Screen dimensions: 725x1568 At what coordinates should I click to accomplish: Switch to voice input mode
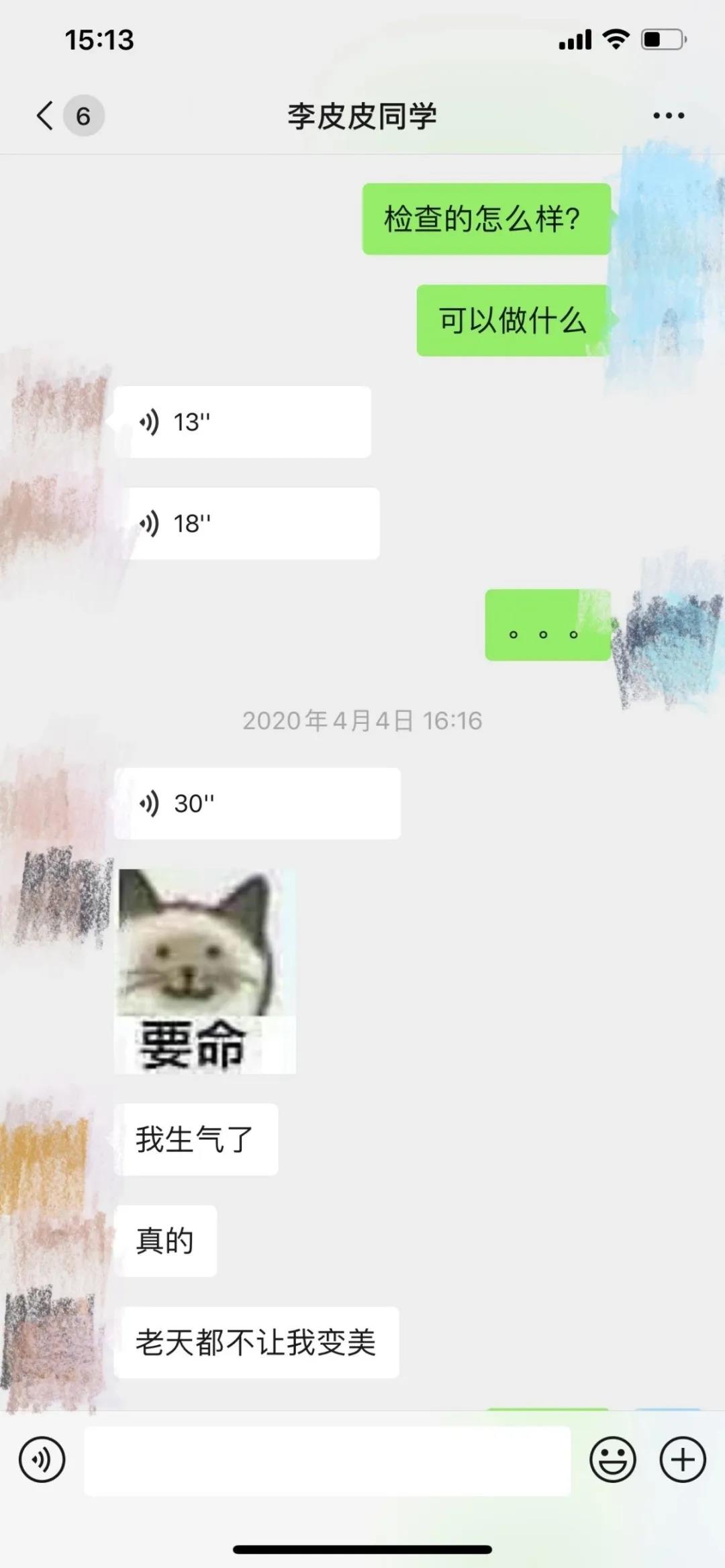click(x=42, y=1459)
